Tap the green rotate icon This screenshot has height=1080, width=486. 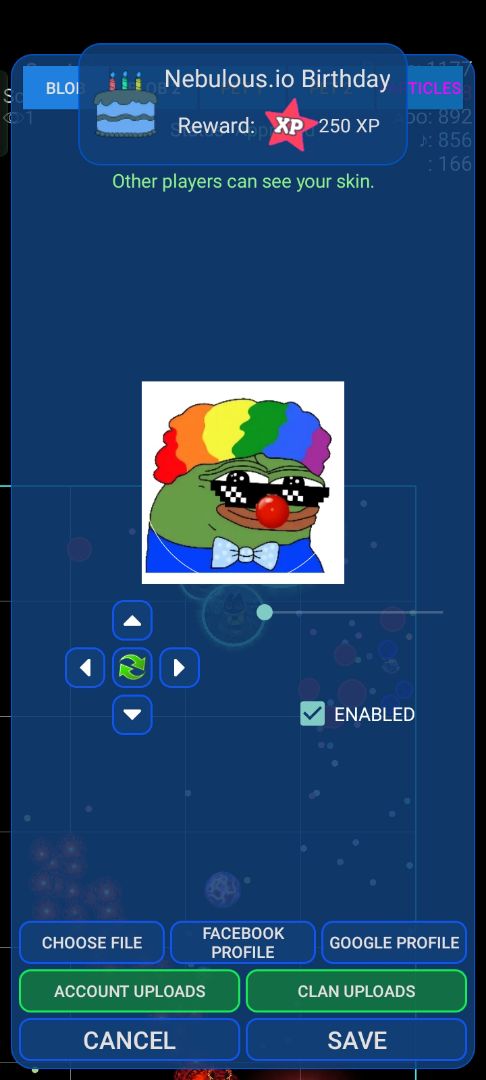point(132,667)
